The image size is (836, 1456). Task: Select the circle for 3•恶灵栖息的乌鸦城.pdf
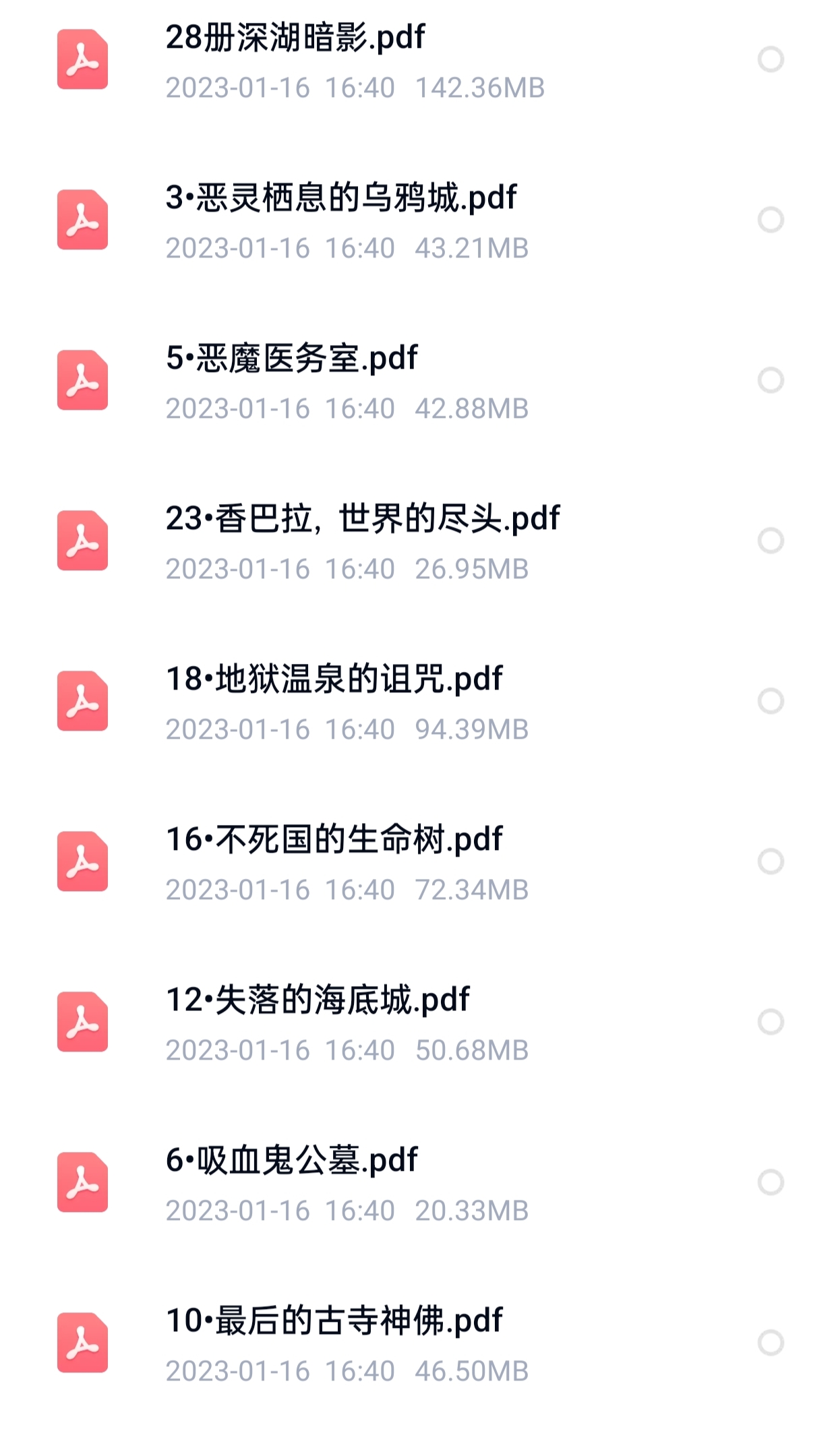(771, 220)
